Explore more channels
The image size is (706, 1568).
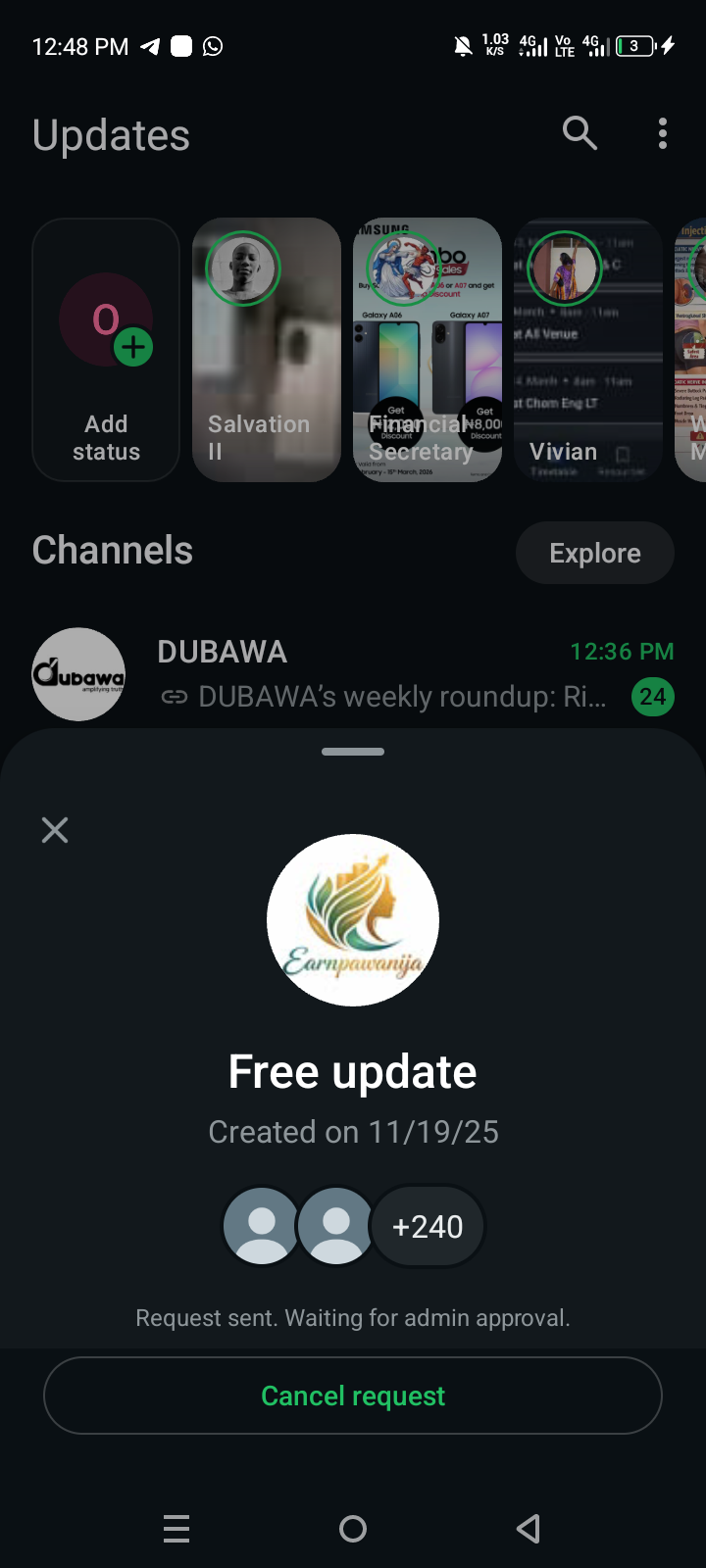594,553
